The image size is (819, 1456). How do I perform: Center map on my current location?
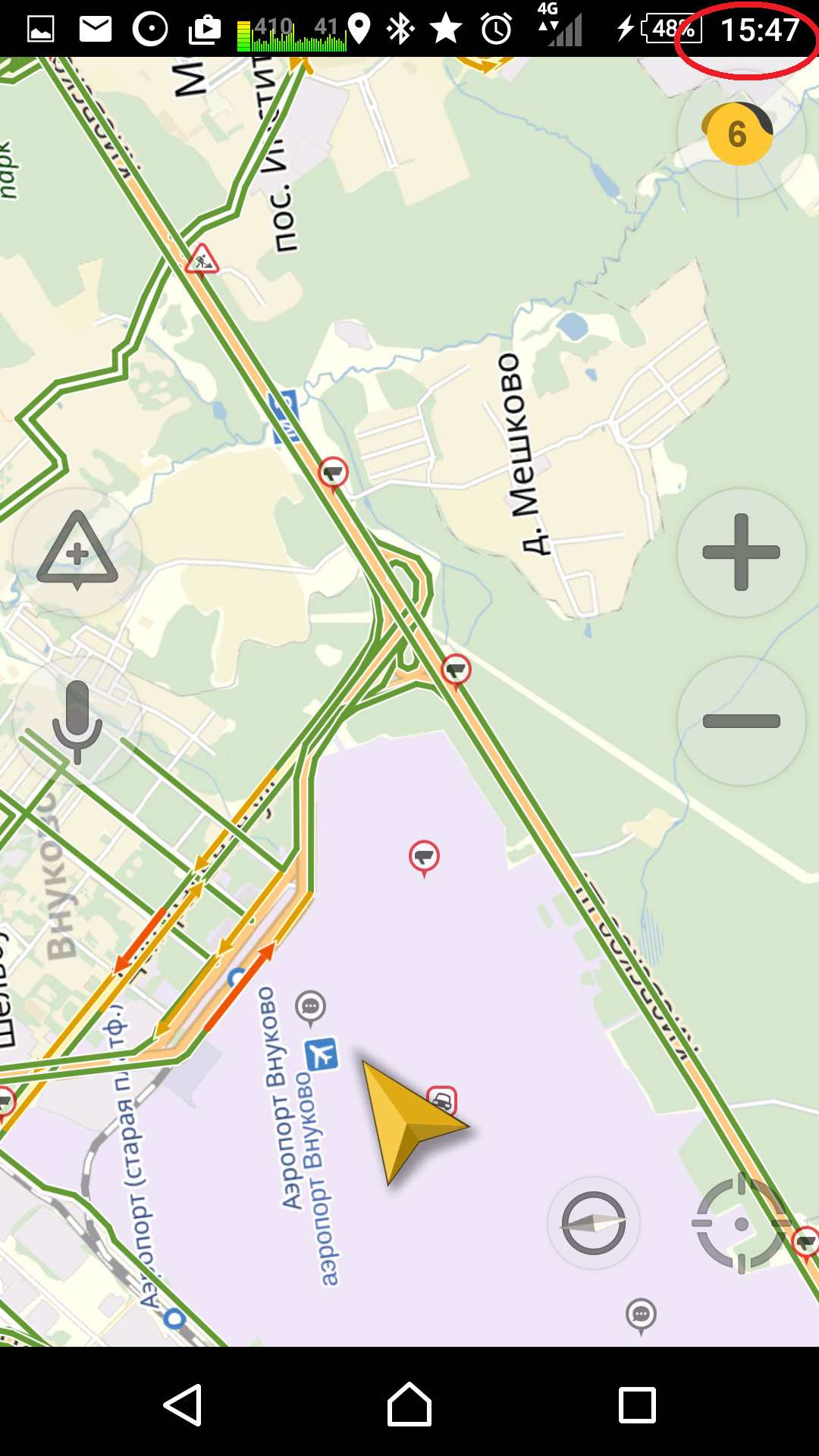[741, 1222]
